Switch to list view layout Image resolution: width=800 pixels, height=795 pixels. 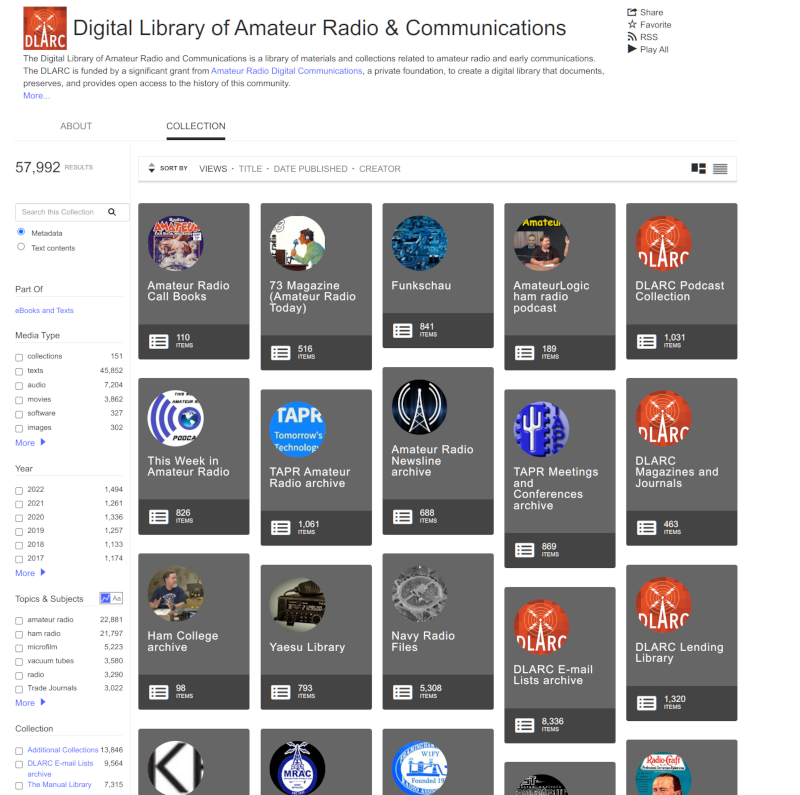[720, 168]
